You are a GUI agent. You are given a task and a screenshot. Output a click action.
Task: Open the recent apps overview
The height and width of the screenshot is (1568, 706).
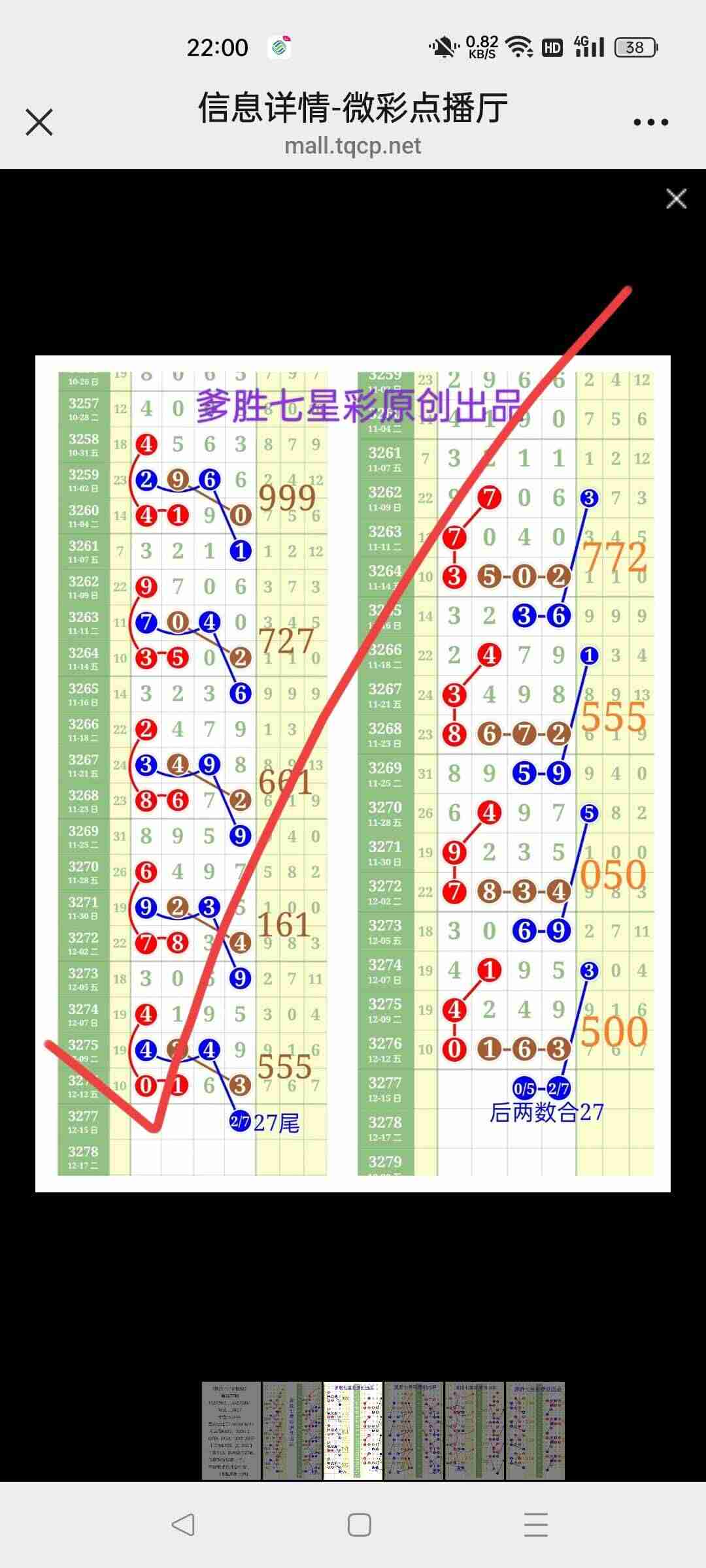click(535, 1525)
